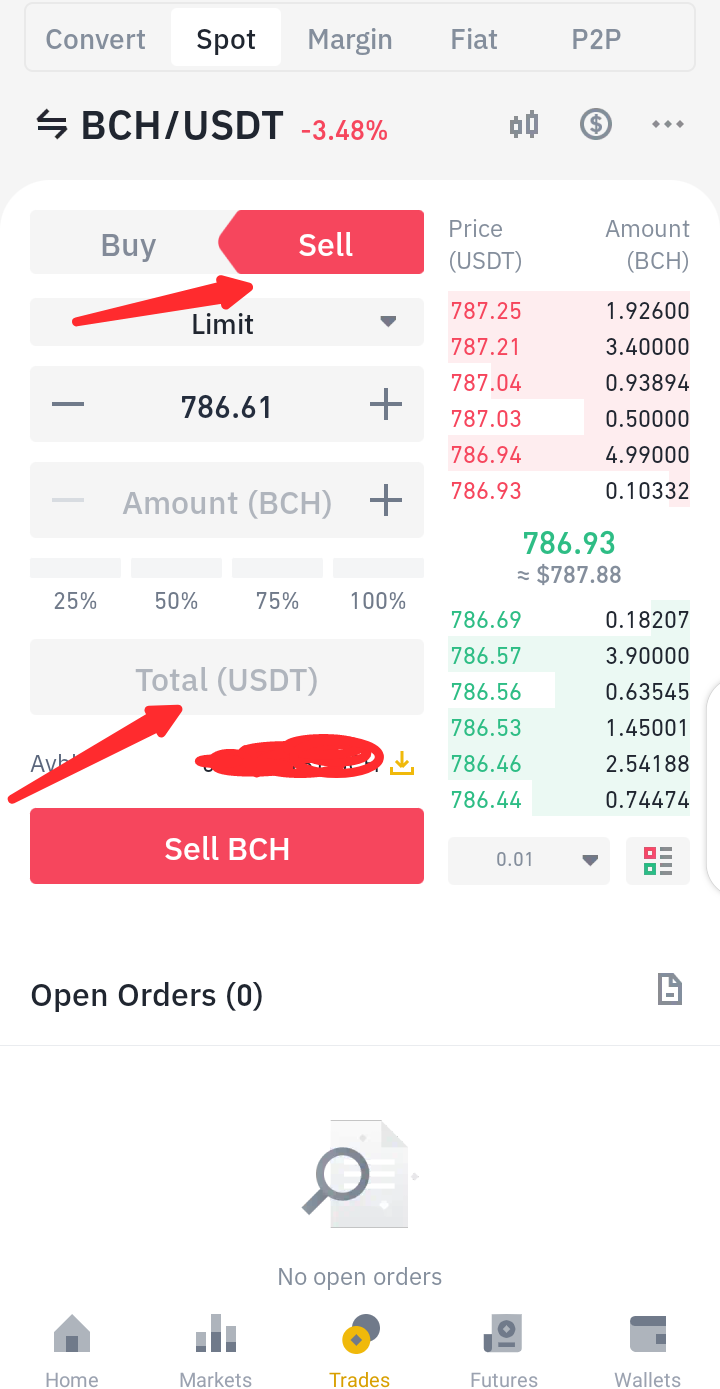Tap the Sell BCH button
This screenshot has height=1389, width=720.
[227, 847]
